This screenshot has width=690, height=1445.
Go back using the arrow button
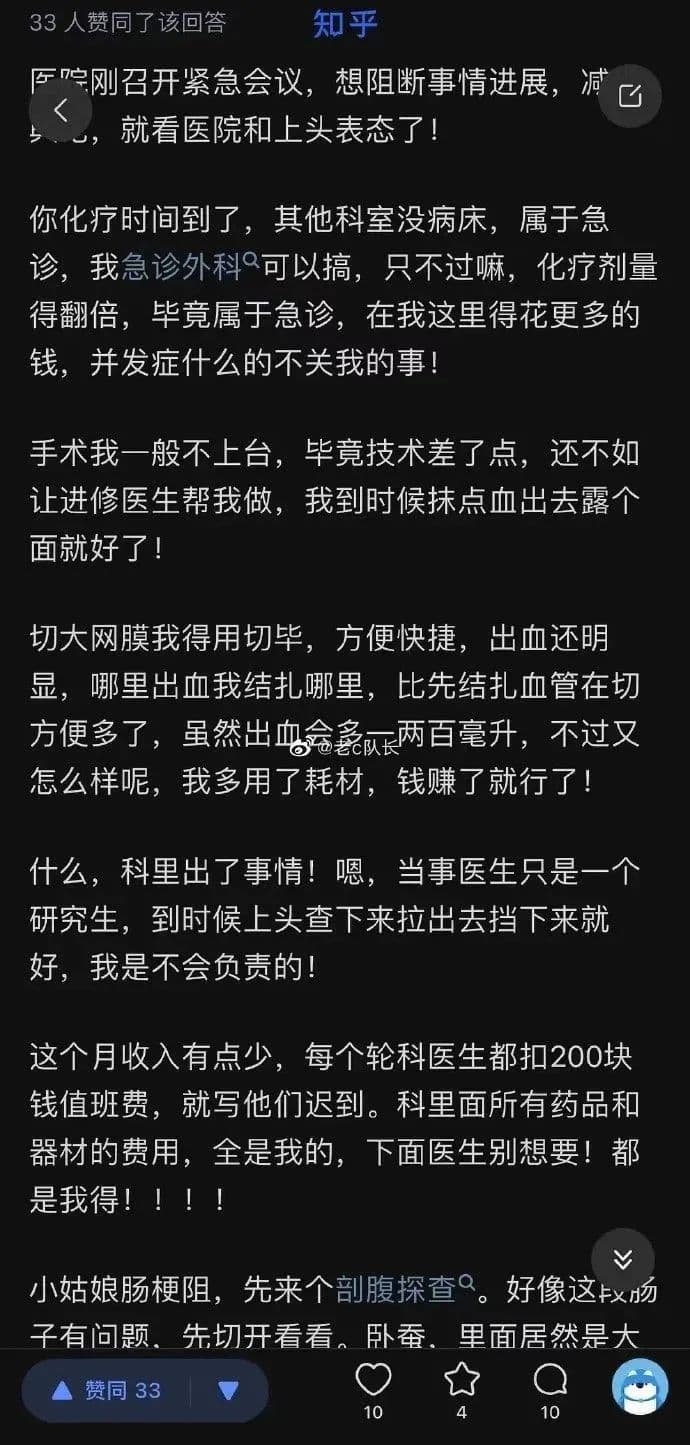(x=61, y=110)
